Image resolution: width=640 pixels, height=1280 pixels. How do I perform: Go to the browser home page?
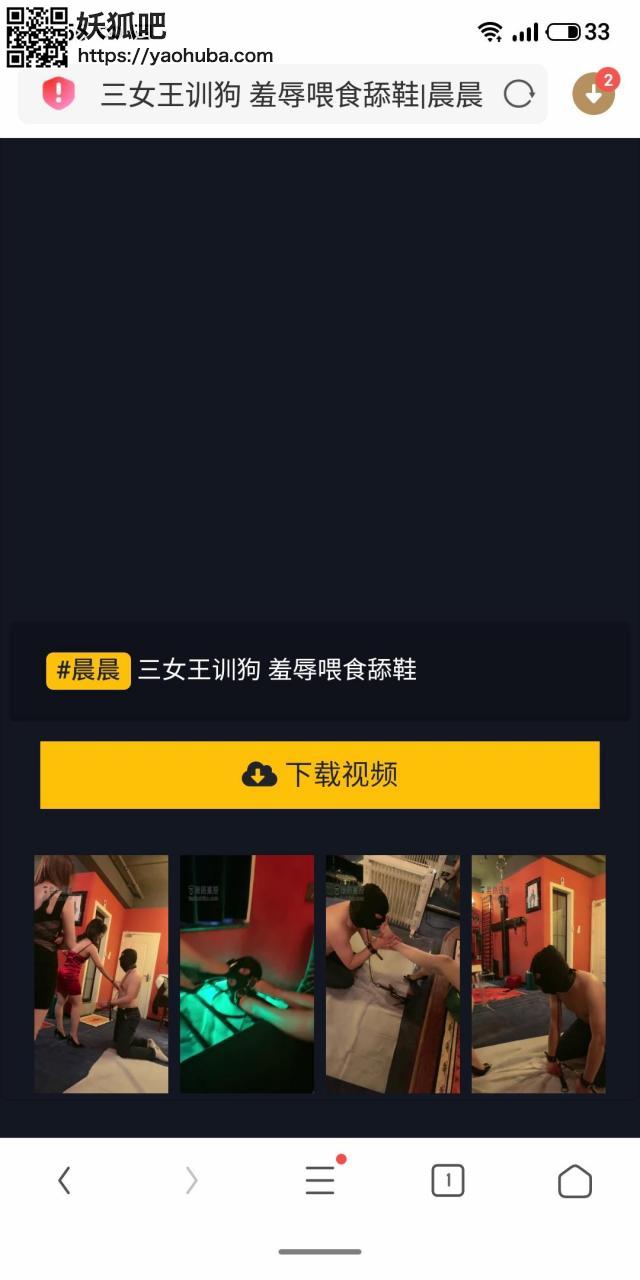coord(575,1181)
